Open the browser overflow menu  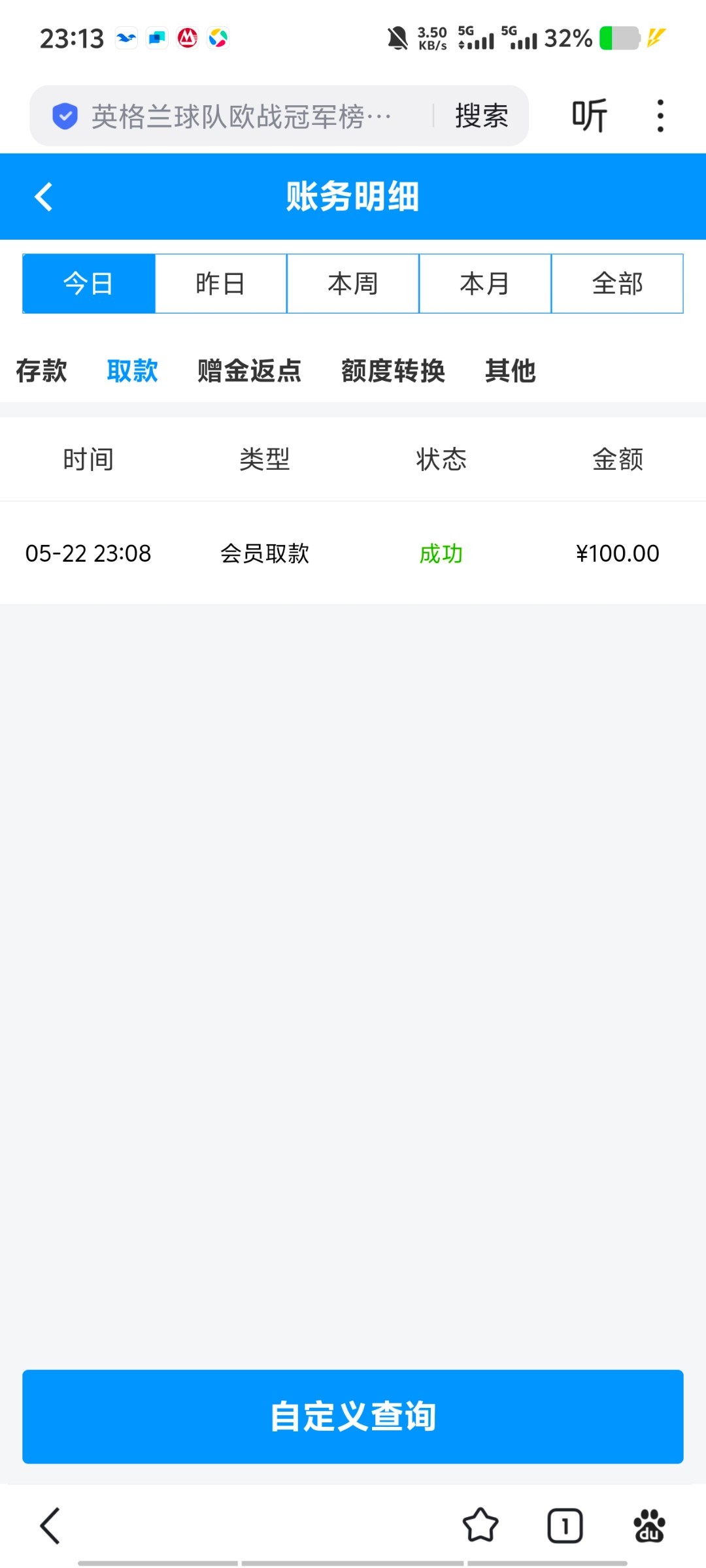tap(660, 116)
